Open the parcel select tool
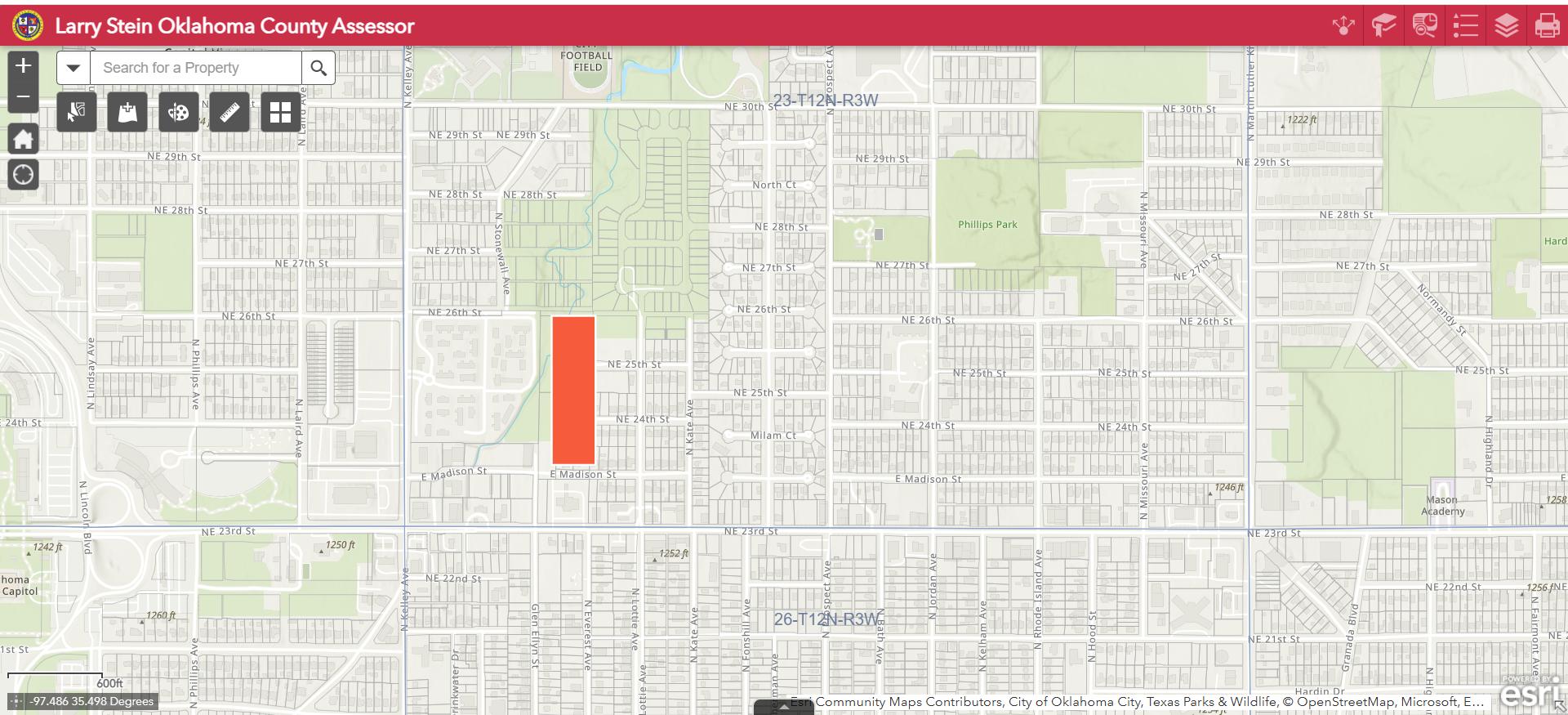This screenshot has width=1568, height=715. [x=77, y=112]
